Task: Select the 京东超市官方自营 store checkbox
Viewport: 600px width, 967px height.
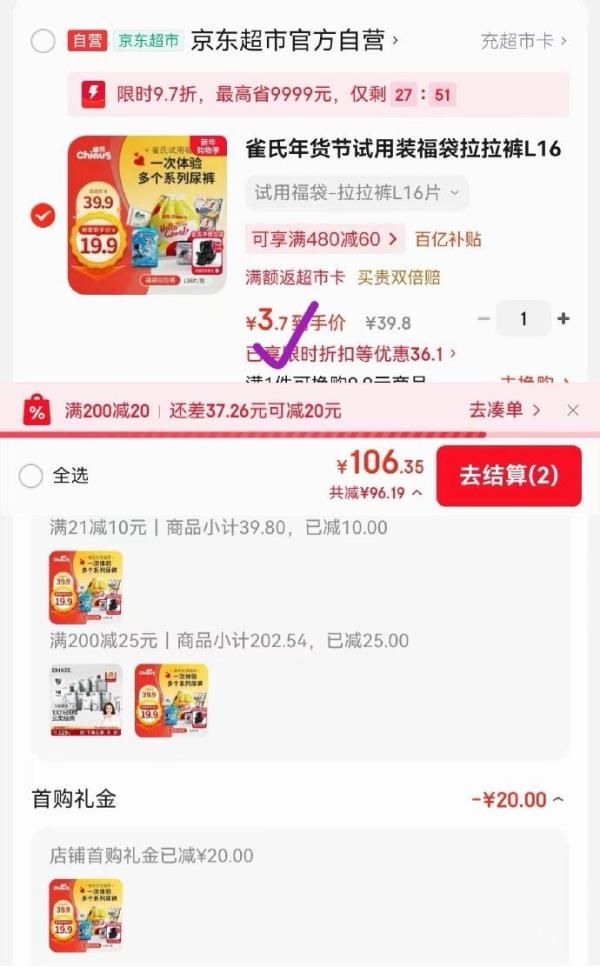Action: [x=43, y=41]
